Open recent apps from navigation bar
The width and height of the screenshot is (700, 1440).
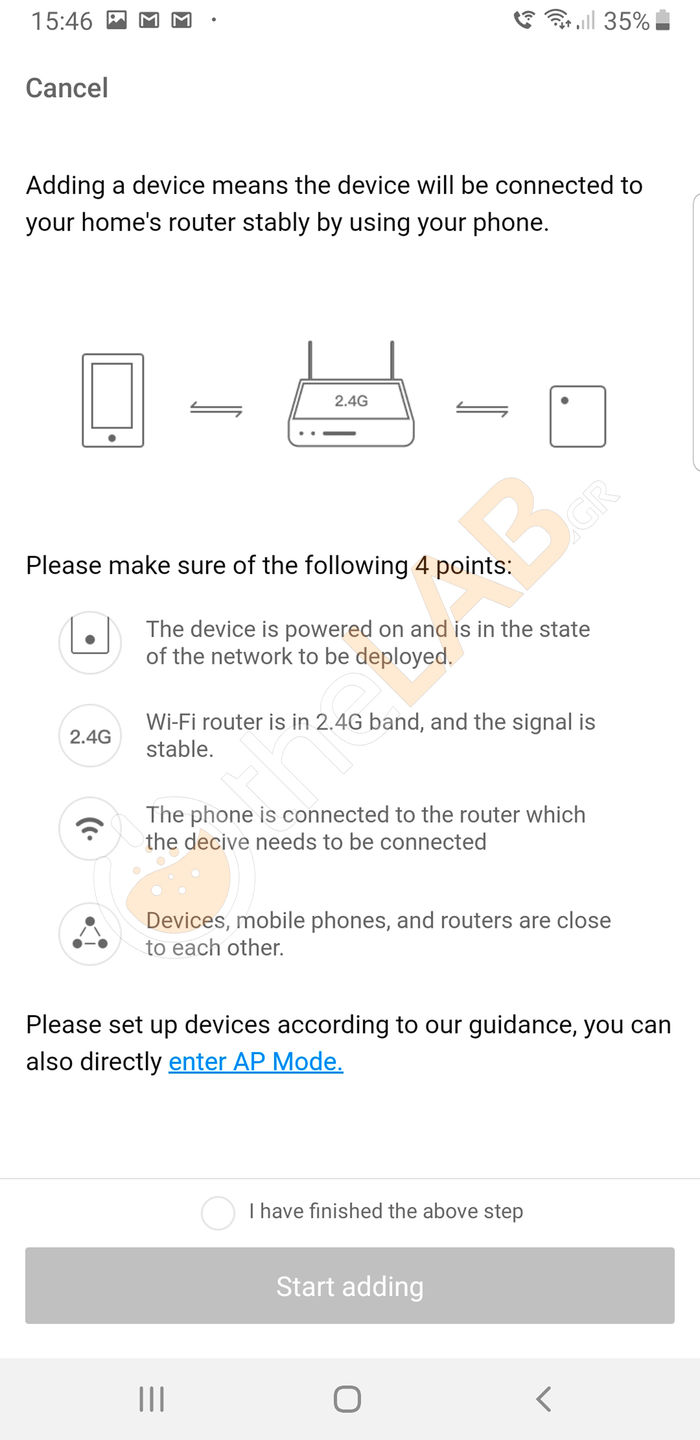pos(151,1399)
